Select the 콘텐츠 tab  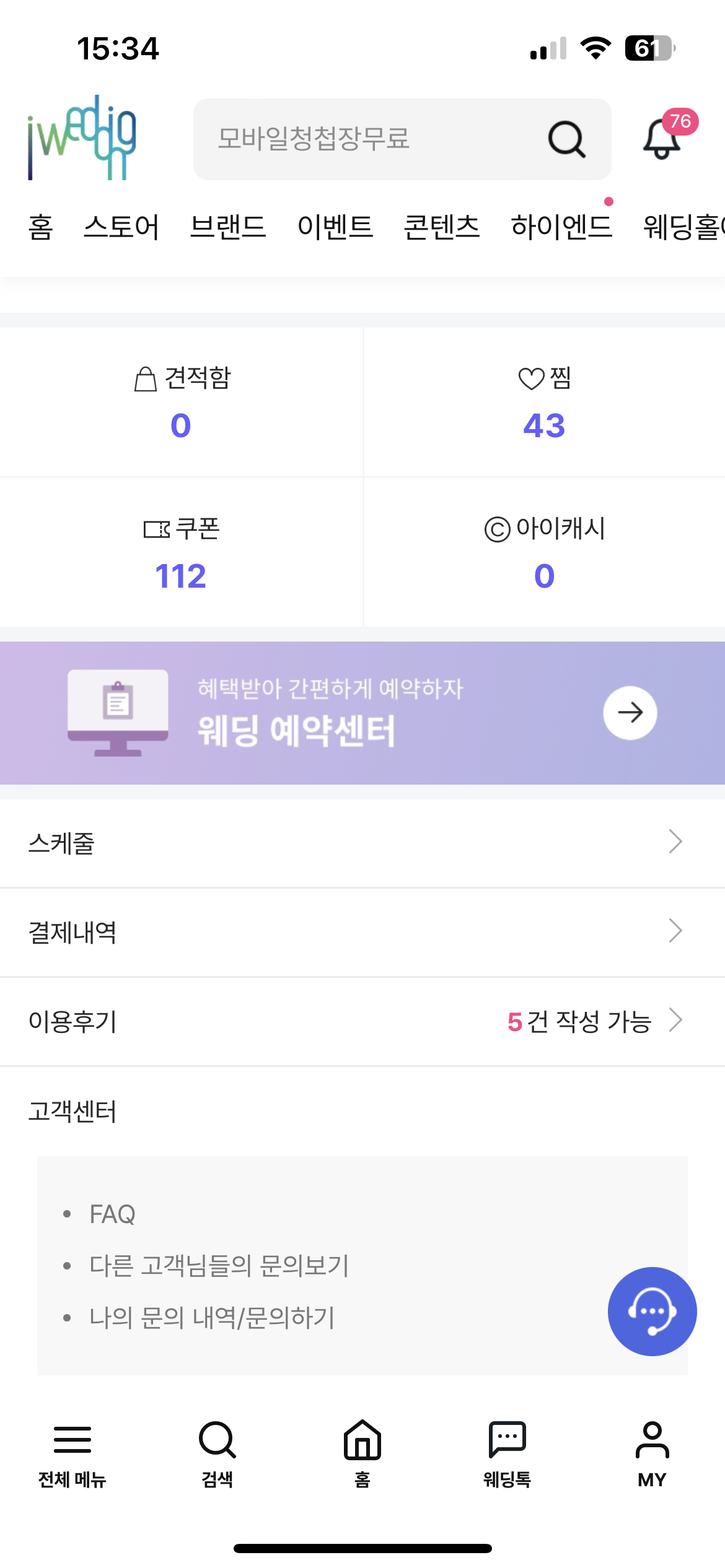[442, 227]
